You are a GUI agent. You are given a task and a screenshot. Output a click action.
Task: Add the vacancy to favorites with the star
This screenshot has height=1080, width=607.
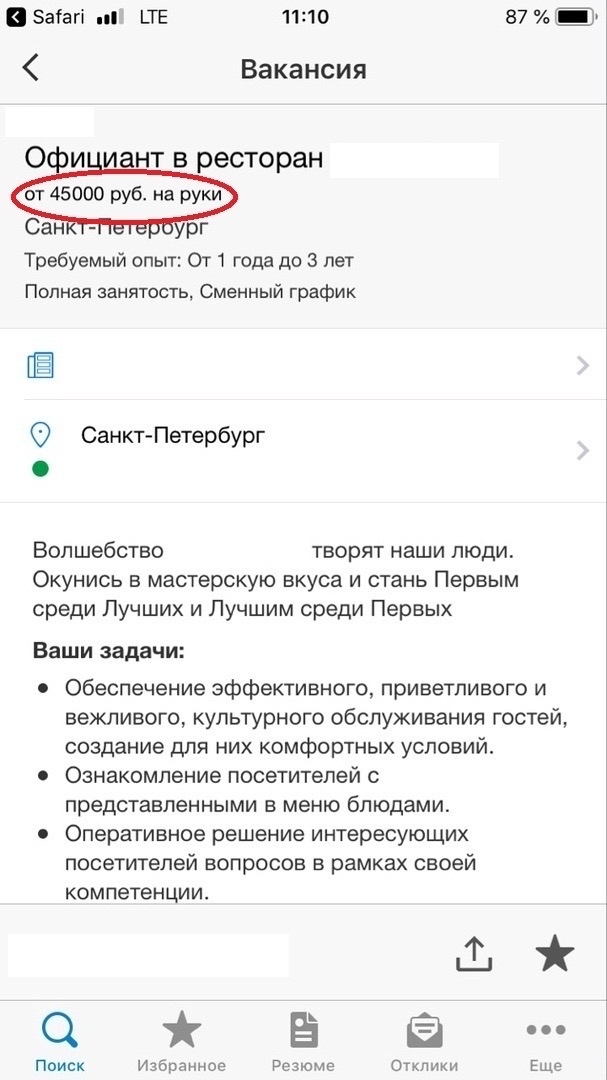(555, 953)
